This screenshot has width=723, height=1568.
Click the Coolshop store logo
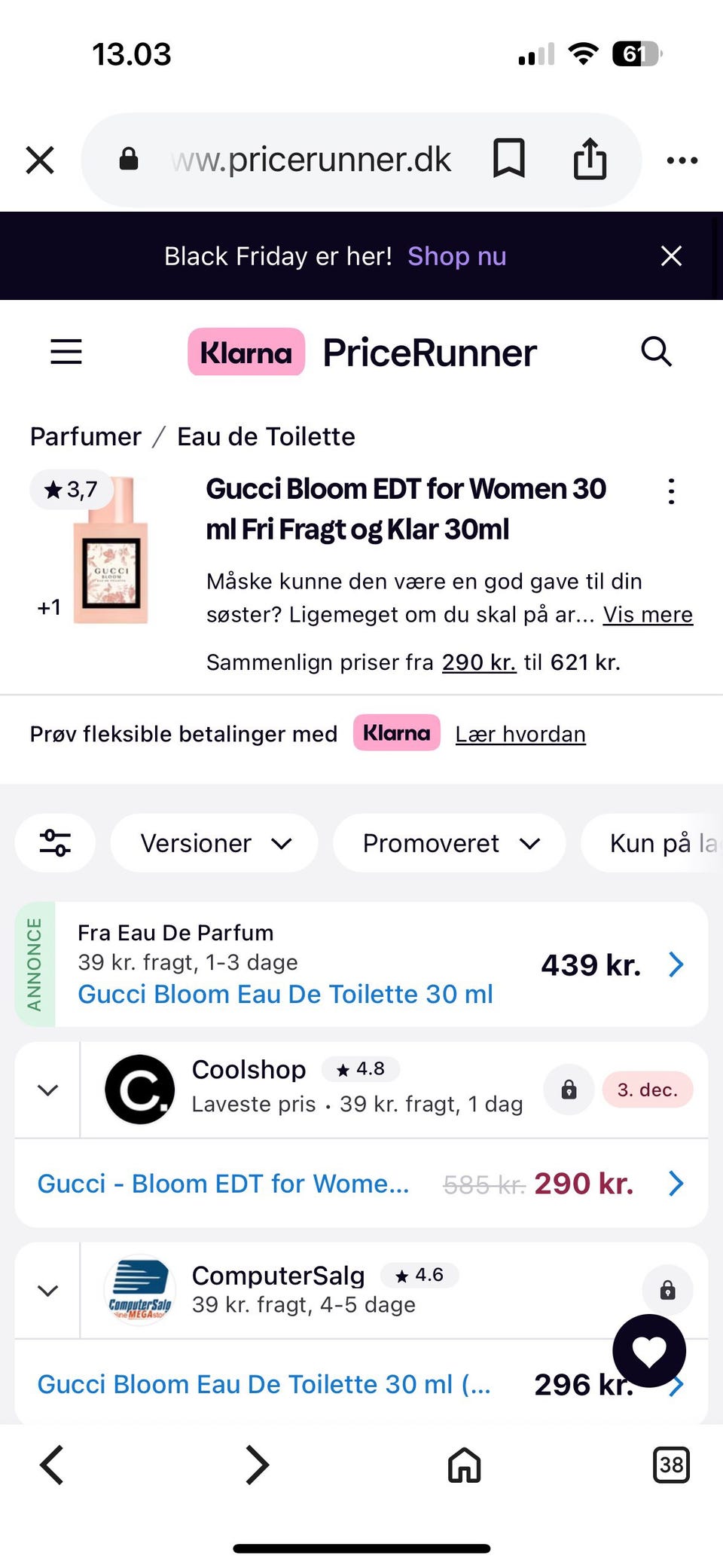pyautogui.click(x=139, y=1090)
